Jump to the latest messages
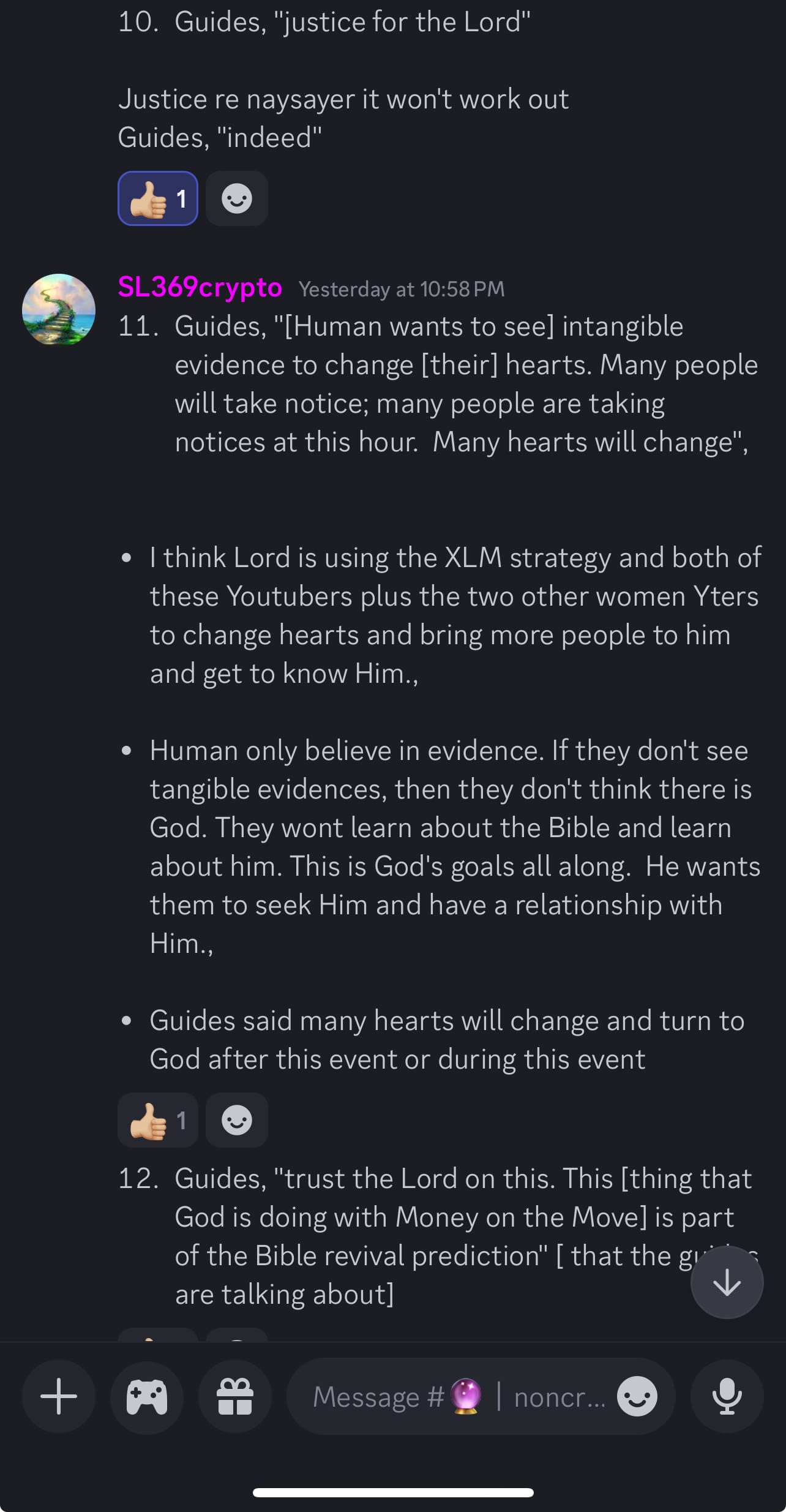The image size is (786, 1512). click(727, 1282)
